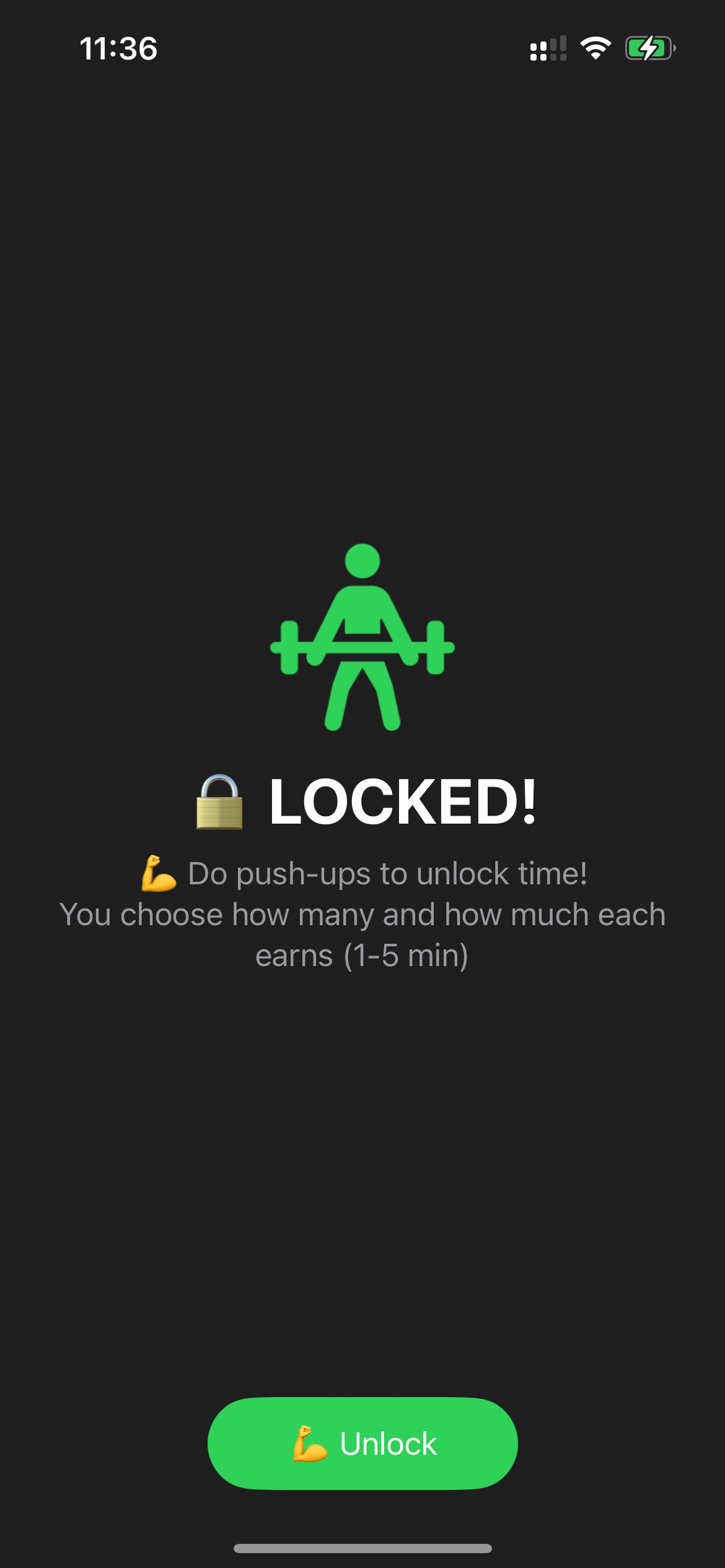This screenshot has height=1568, width=725.
Task: Tap the clock showing 11:36
Action: point(120,48)
